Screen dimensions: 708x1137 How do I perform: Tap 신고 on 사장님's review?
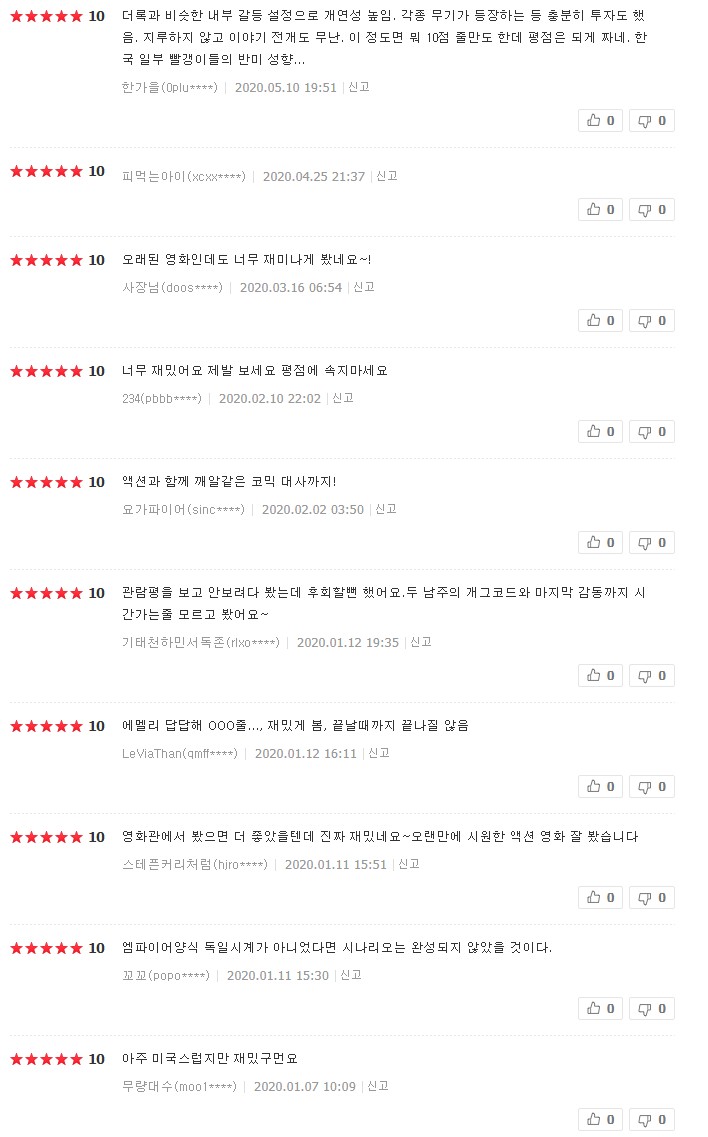(363, 287)
